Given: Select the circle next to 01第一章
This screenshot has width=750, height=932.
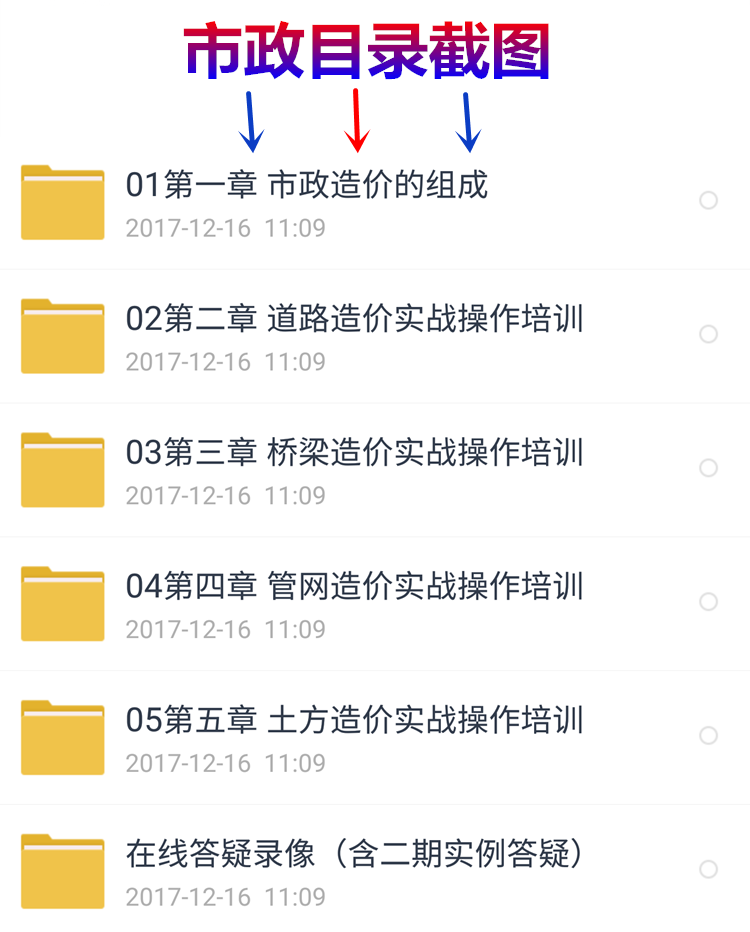Looking at the screenshot, I should (x=710, y=201).
